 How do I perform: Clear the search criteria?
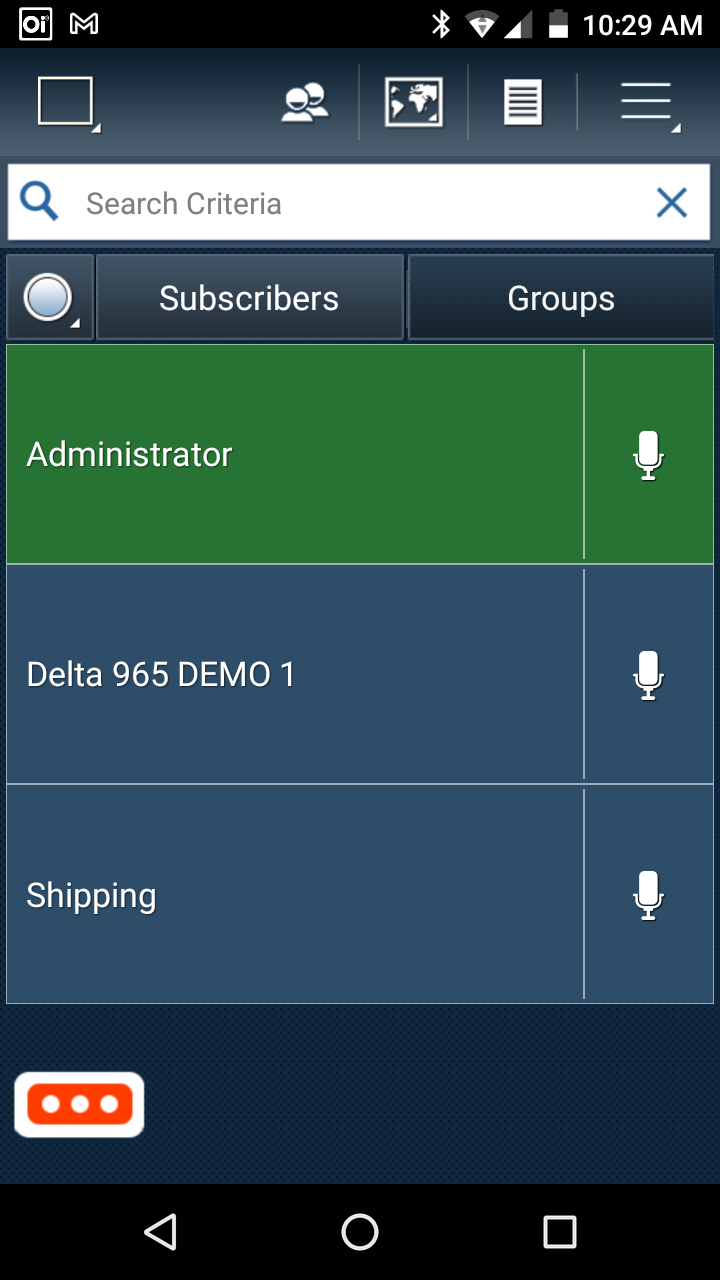[672, 204]
